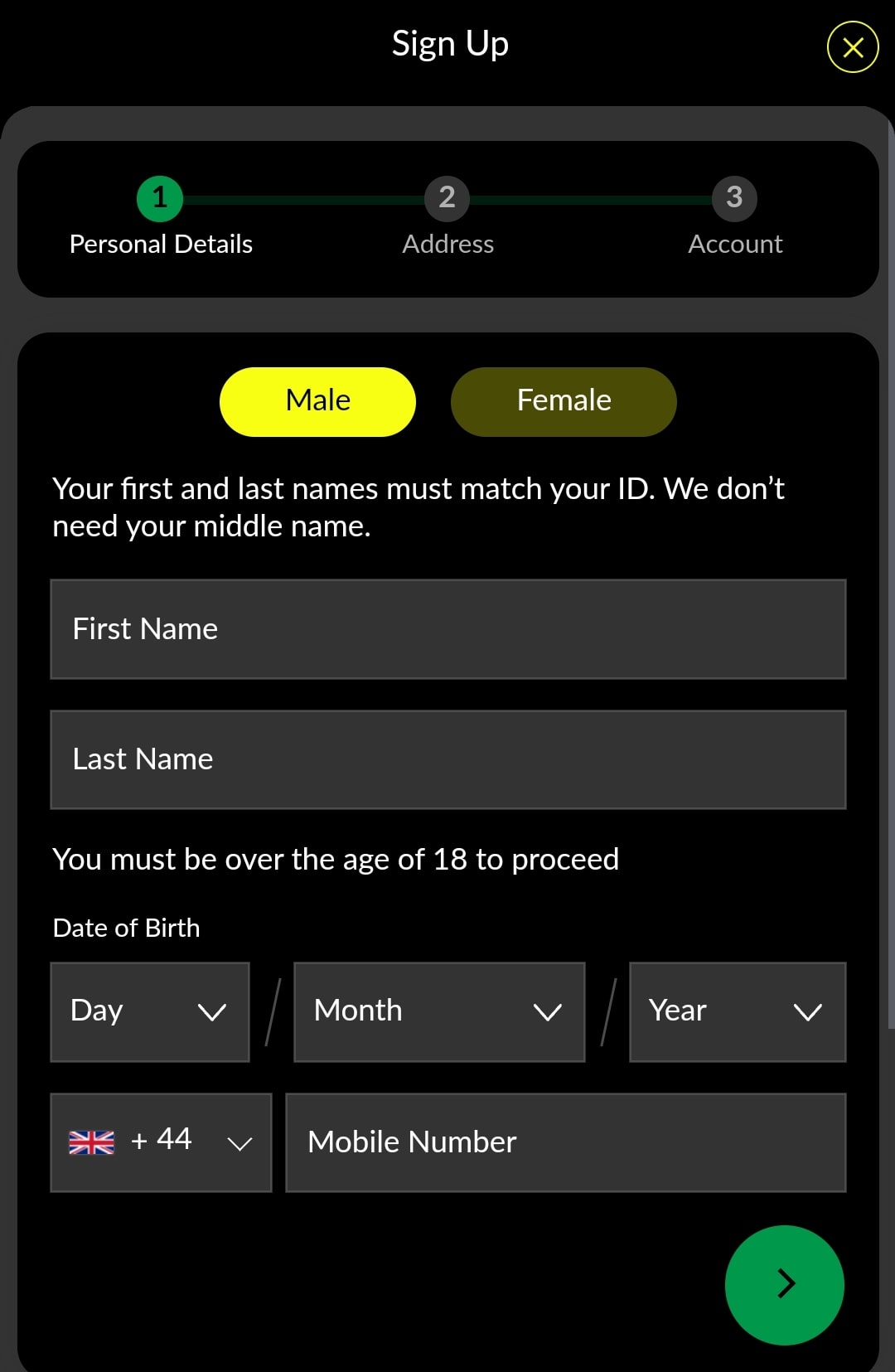Screen dimensions: 895x1372
Task: Click the step 2 circle indicator
Action: pos(447,198)
